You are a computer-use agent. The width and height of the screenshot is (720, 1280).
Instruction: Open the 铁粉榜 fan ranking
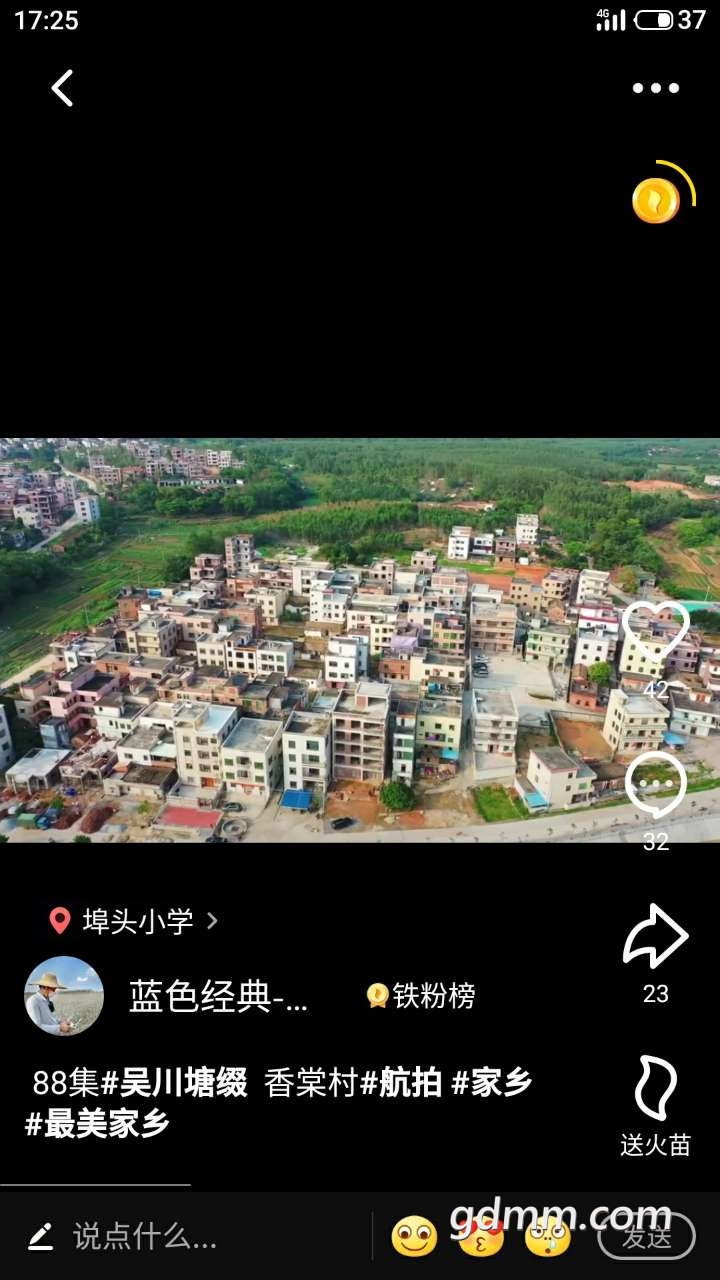(x=421, y=996)
